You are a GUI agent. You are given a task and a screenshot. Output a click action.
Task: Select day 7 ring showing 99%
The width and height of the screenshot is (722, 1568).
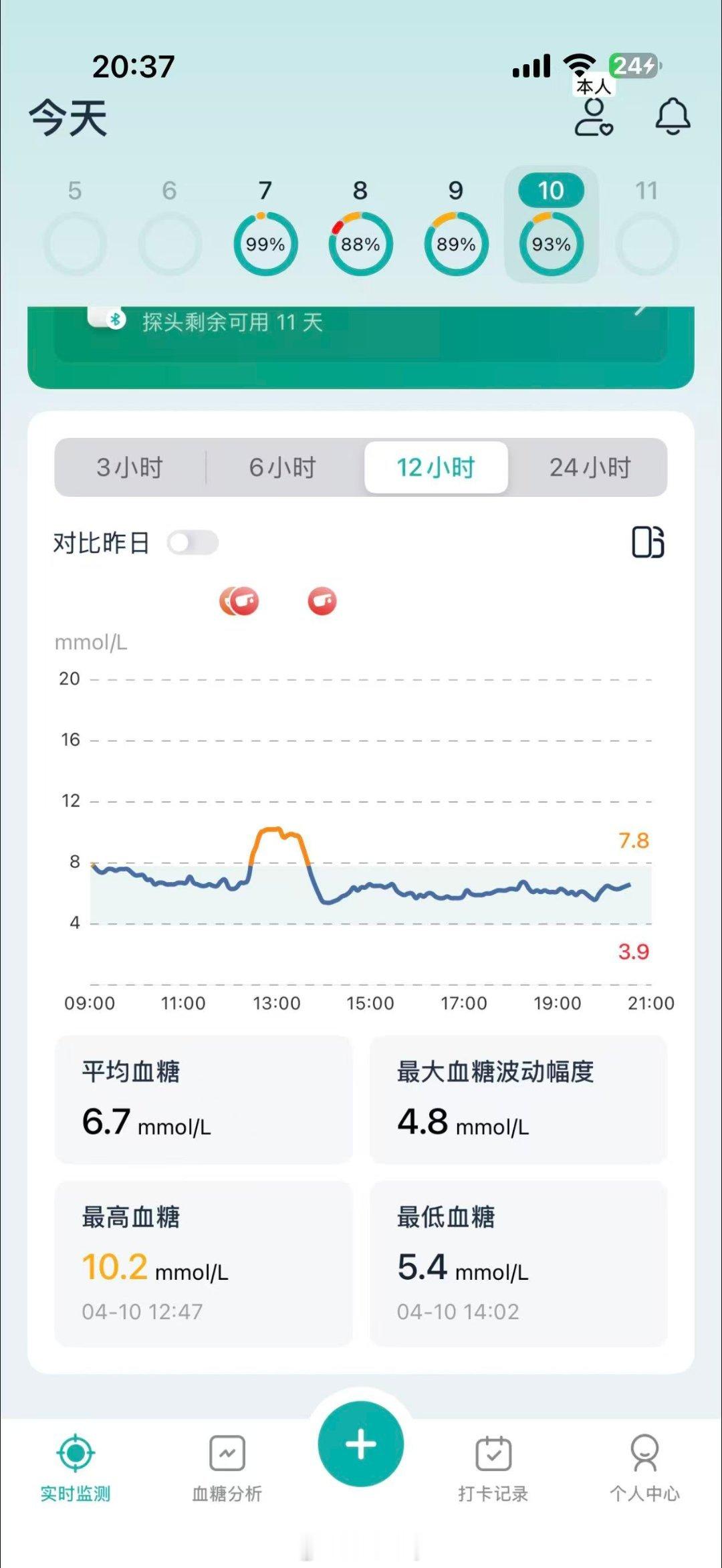point(265,243)
